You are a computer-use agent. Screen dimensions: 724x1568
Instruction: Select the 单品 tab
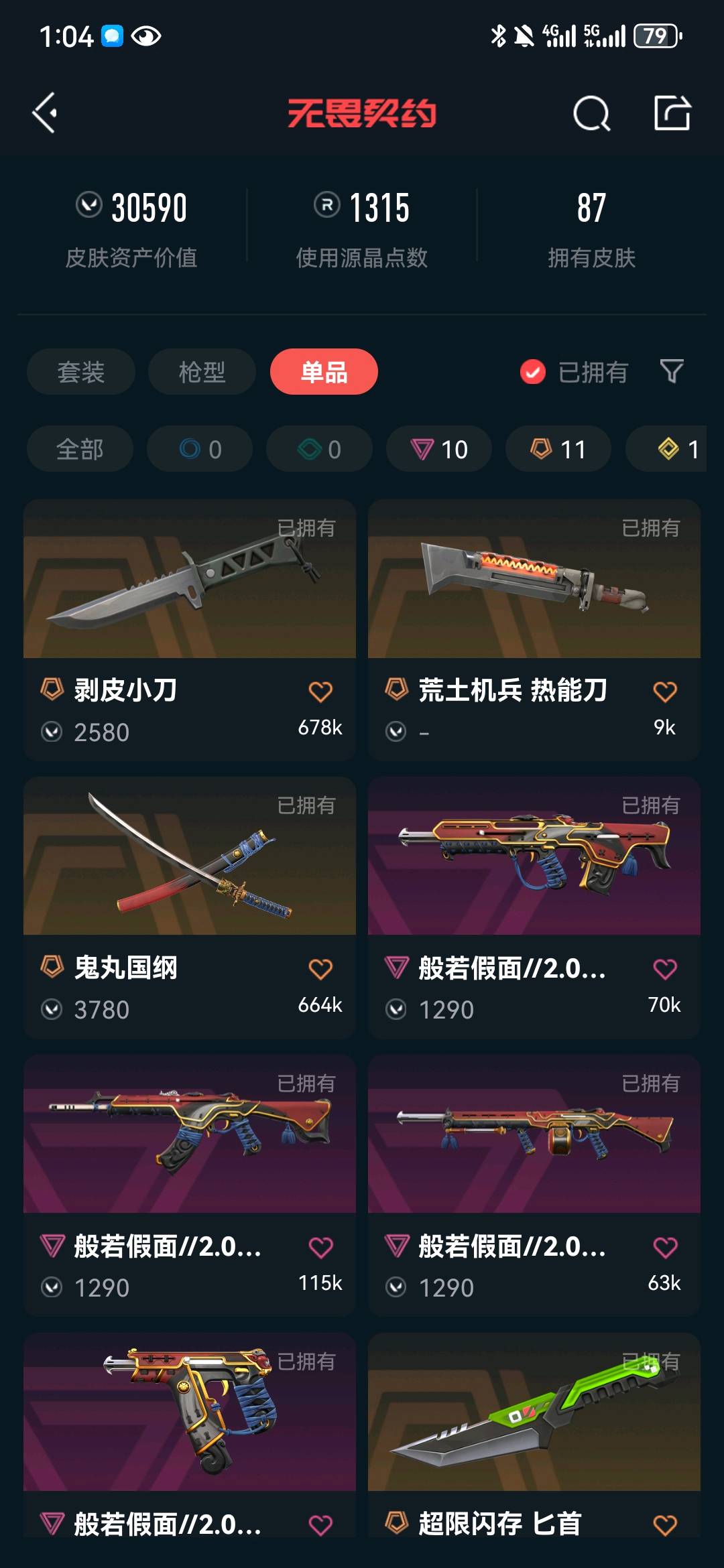pos(324,371)
